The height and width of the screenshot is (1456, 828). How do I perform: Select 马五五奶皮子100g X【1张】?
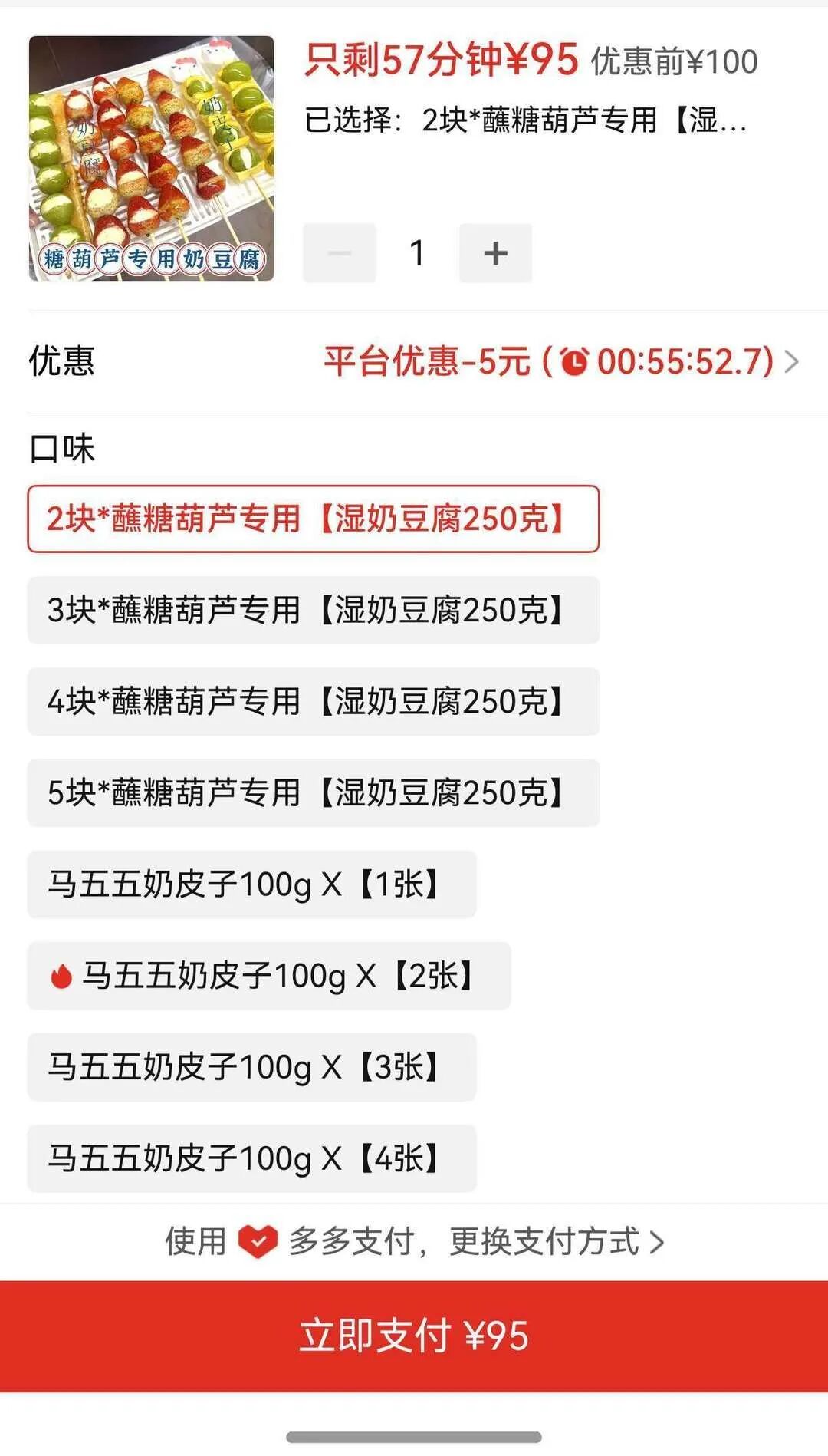[251, 884]
